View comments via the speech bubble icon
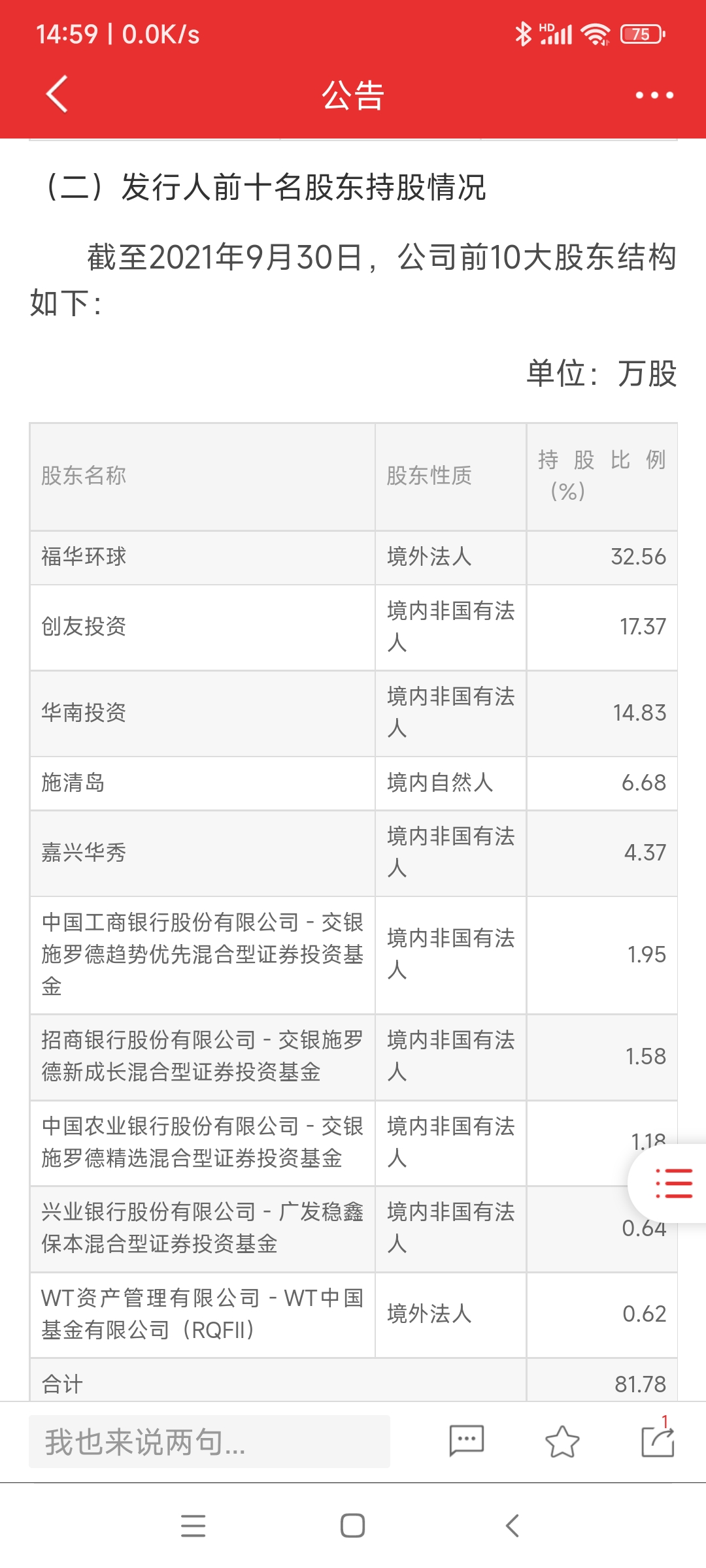Image resolution: width=706 pixels, height=1568 pixels. coord(467,1441)
